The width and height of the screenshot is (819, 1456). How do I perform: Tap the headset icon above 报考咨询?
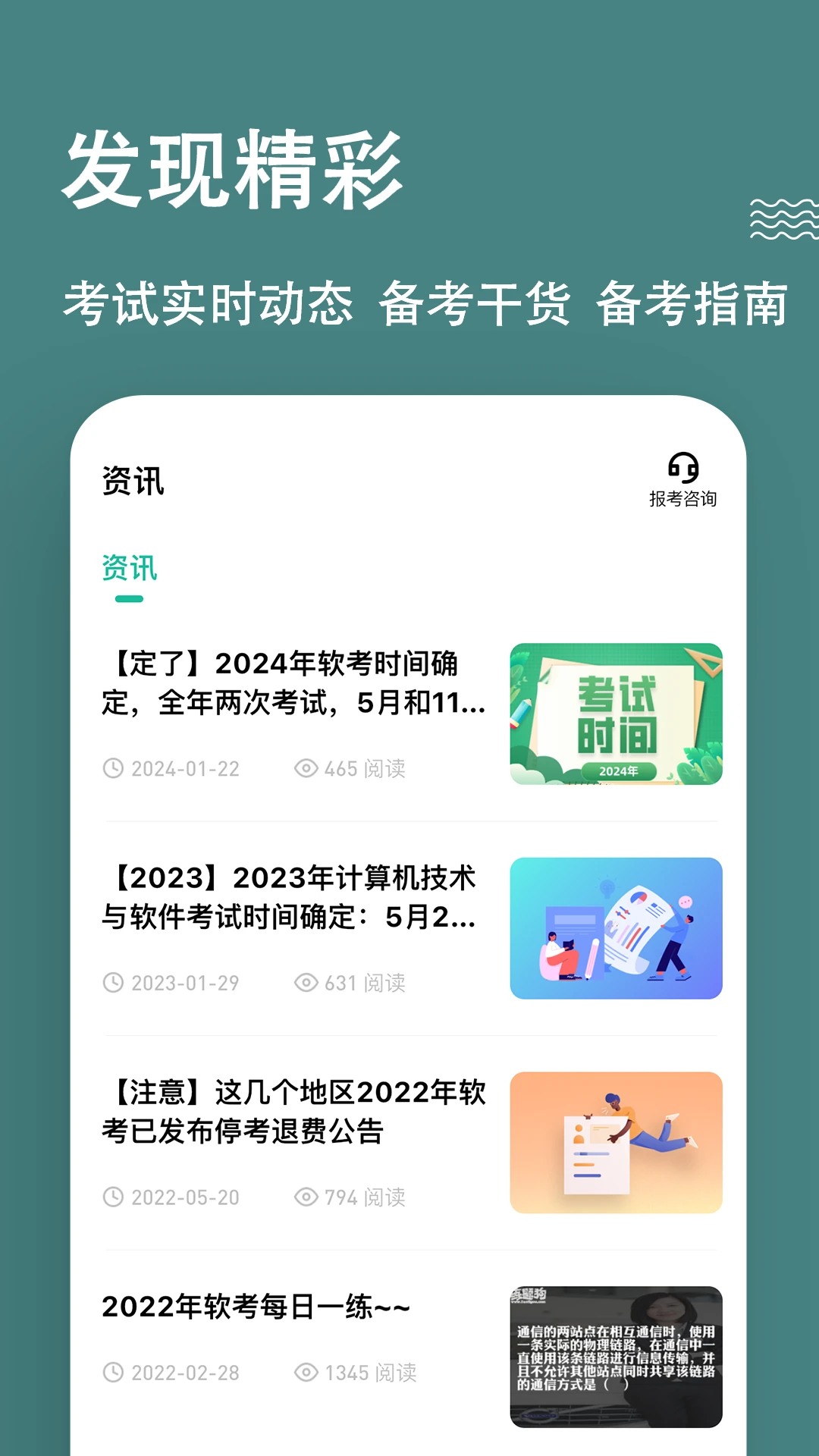pos(683,466)
